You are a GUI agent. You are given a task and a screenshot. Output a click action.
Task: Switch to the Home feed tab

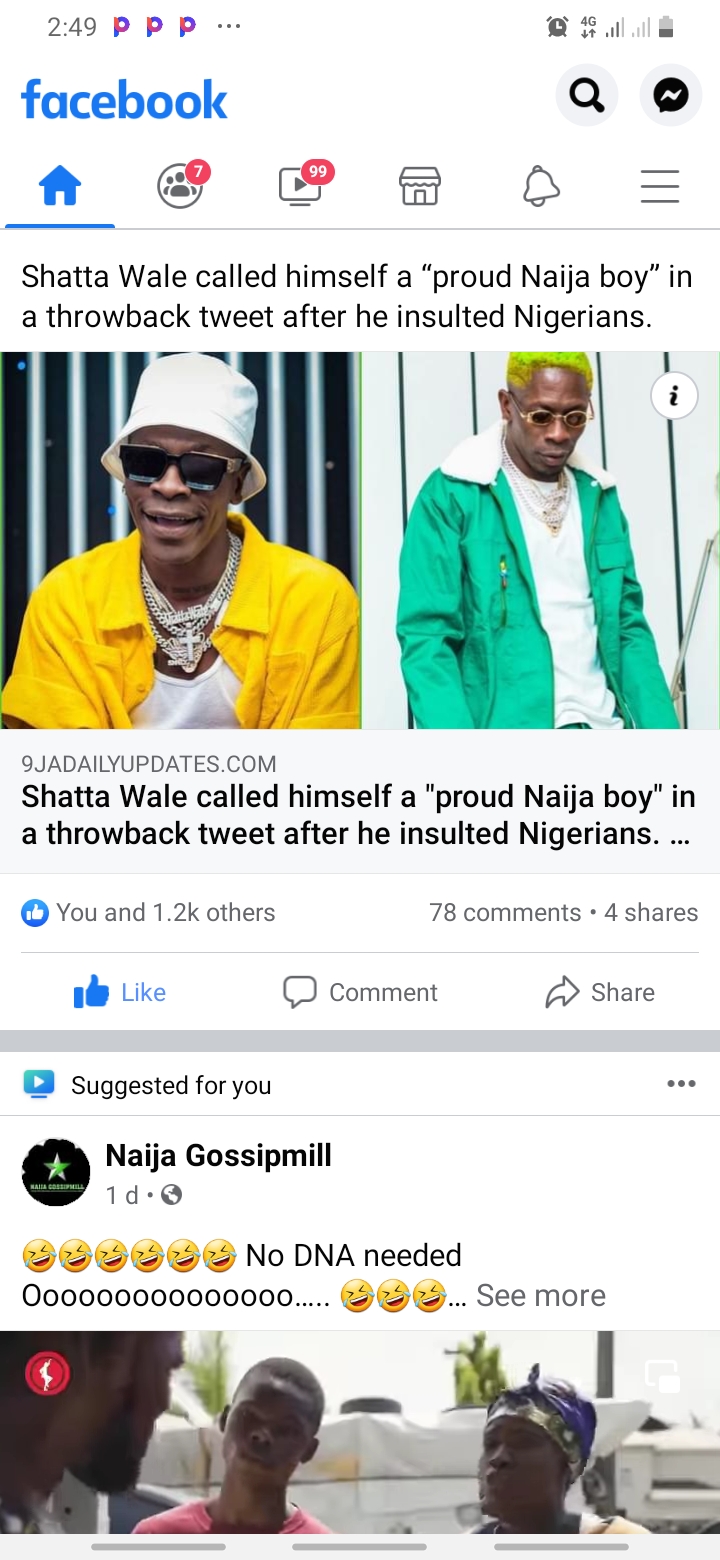pyautogui.click(x=60, y=187)
